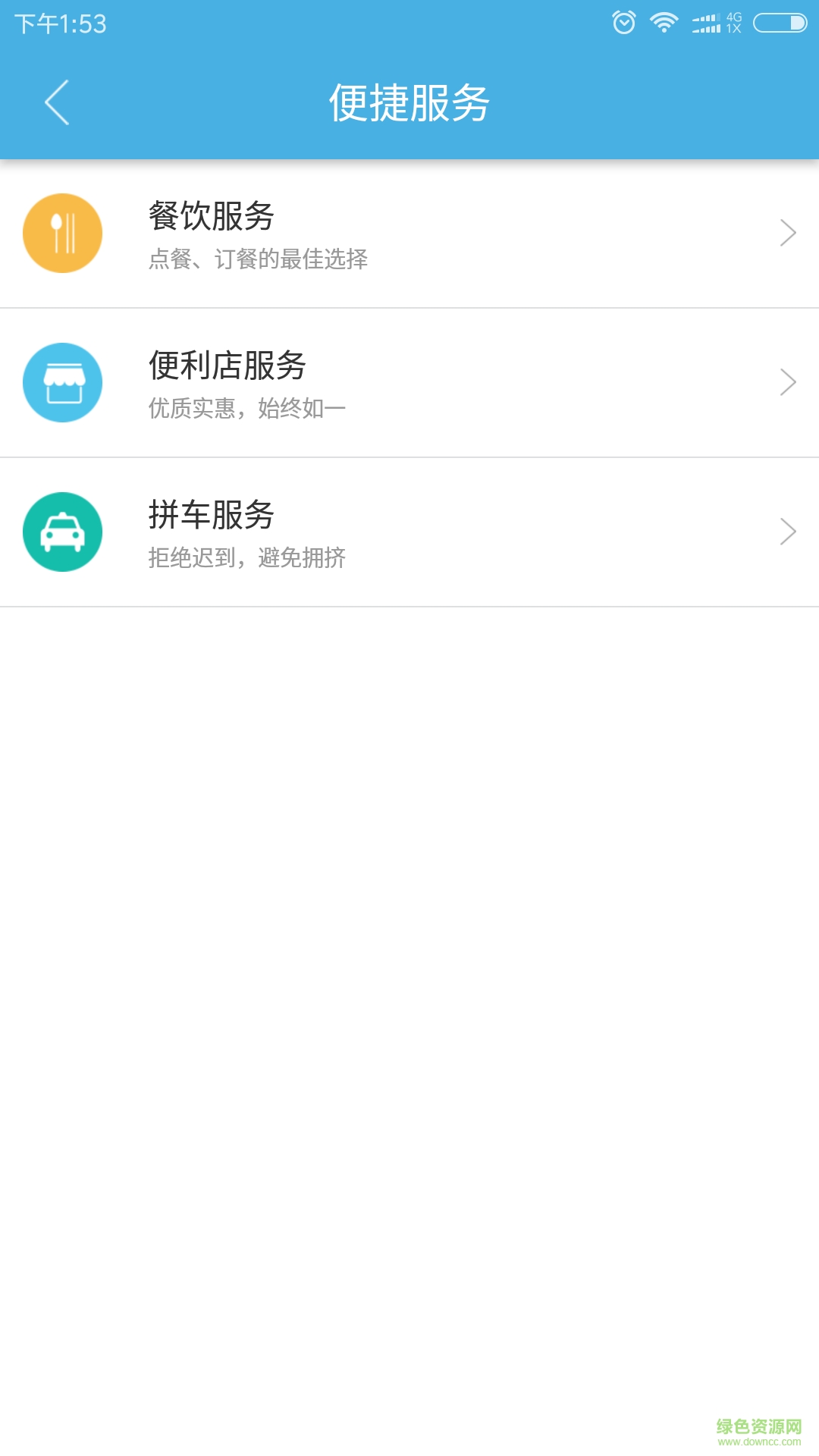
Task: Tap the orange dining service utensils icon
Action: point(64,231)
